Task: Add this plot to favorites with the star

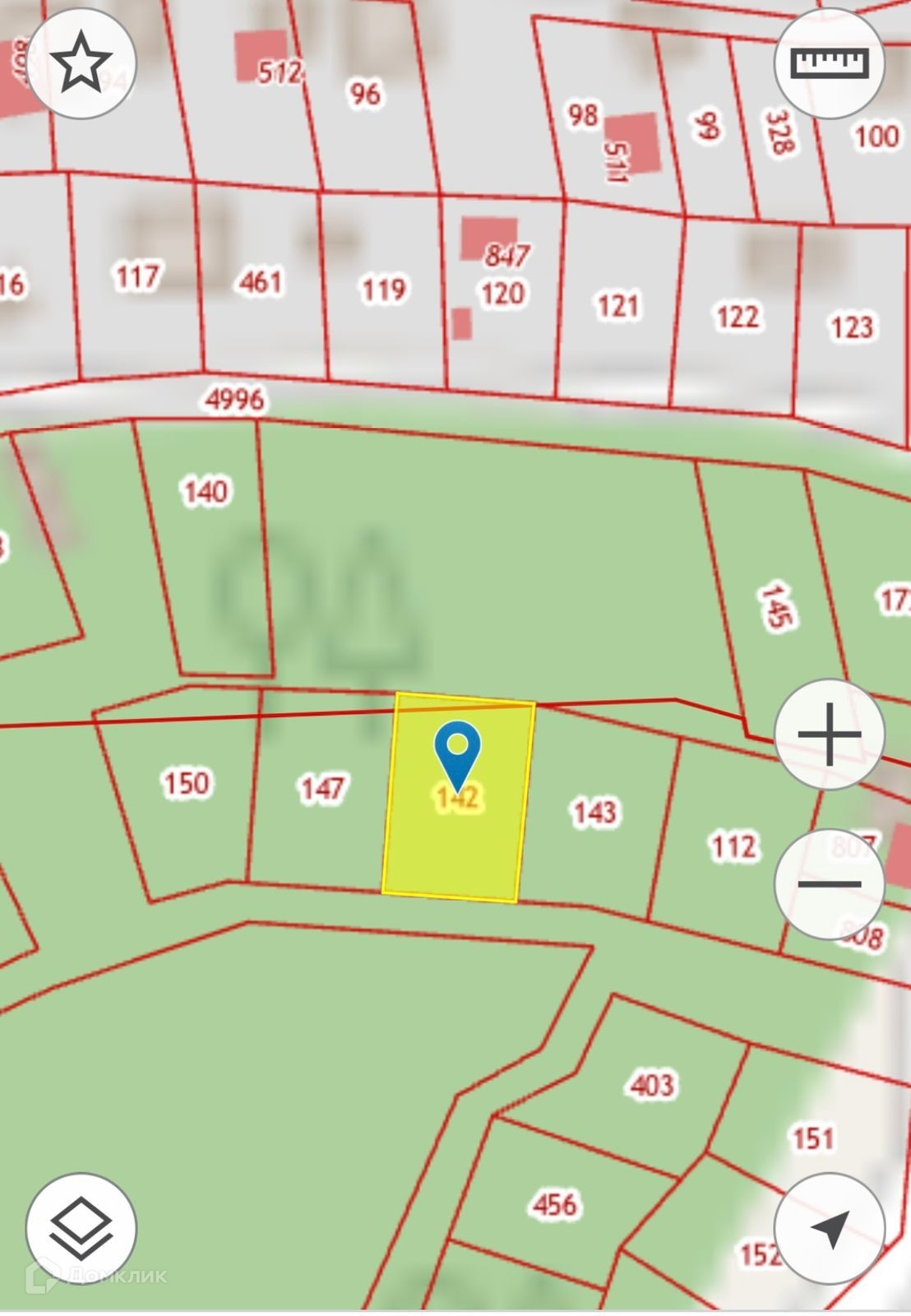Action: pyautogui.click(x=81, y=63)
